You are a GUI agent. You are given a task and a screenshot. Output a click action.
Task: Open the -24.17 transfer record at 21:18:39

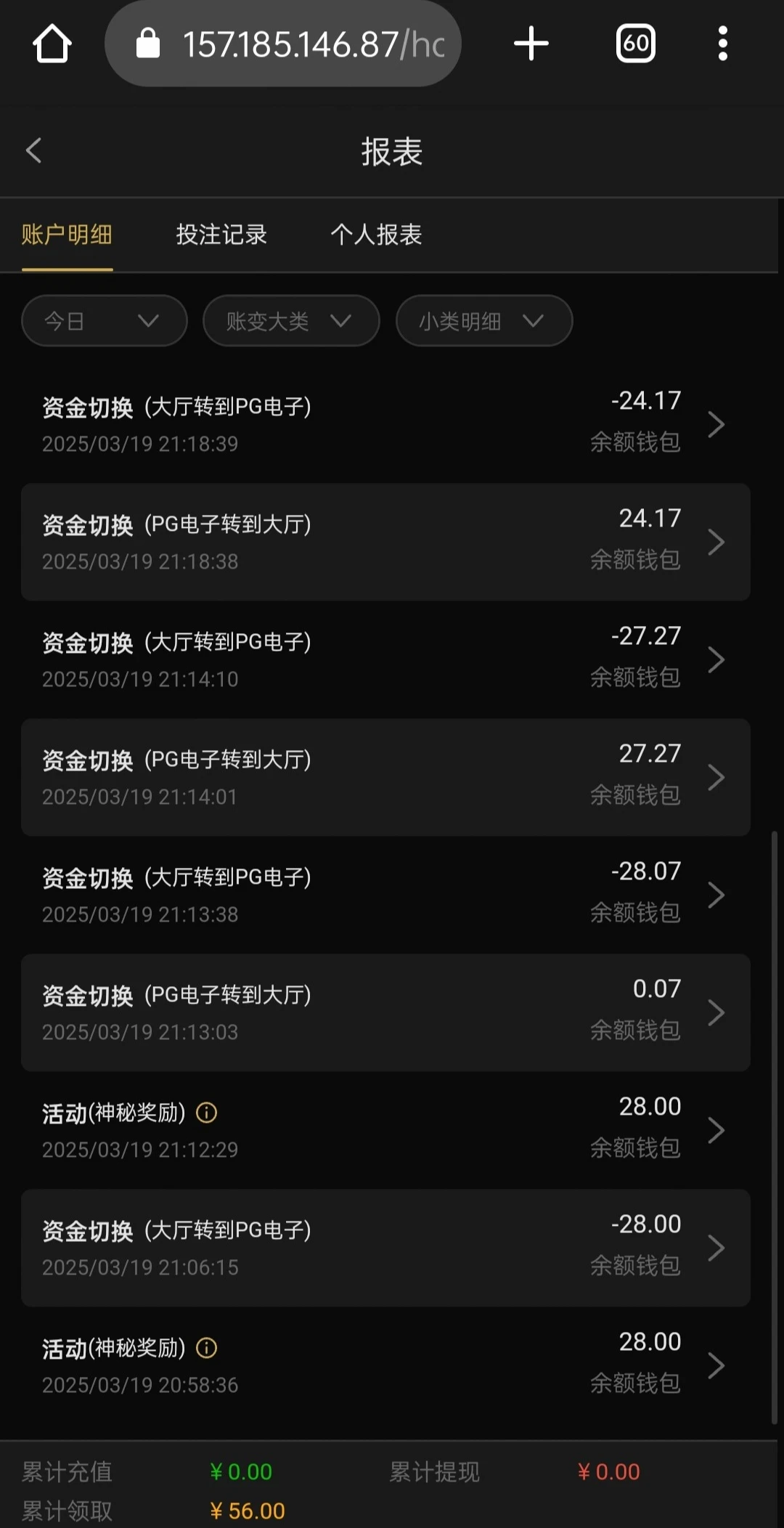[x=385, y=424]
